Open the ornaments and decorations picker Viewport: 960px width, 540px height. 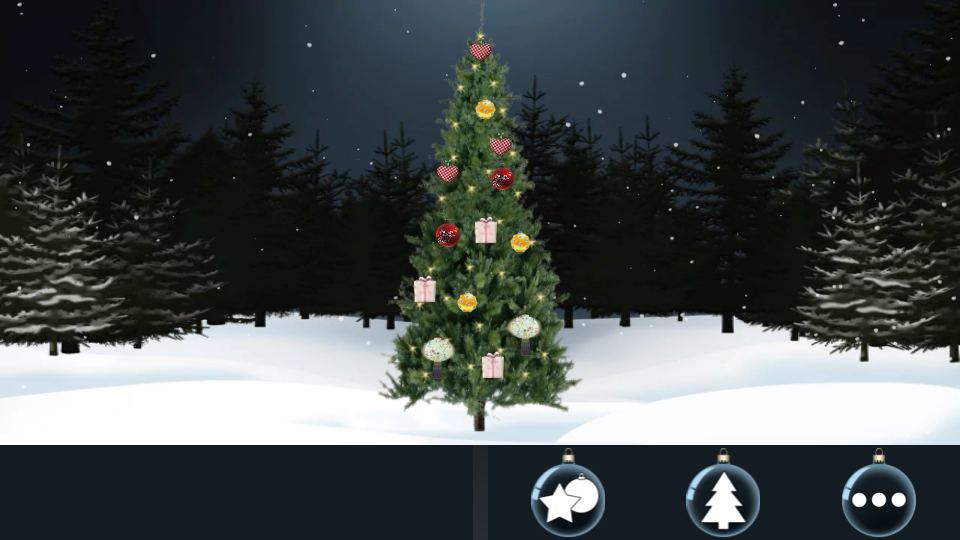[568, 499]
